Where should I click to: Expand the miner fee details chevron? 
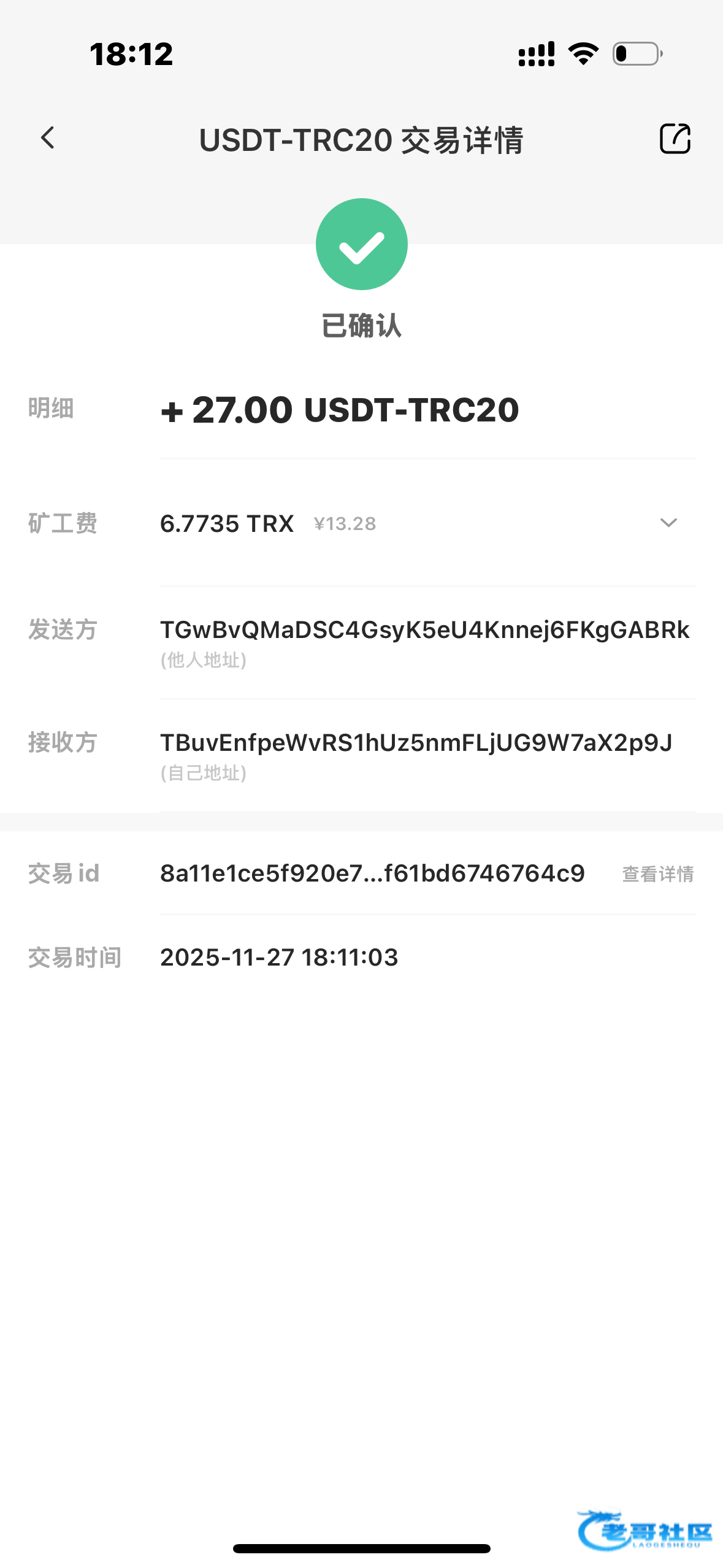coord(668,523)
